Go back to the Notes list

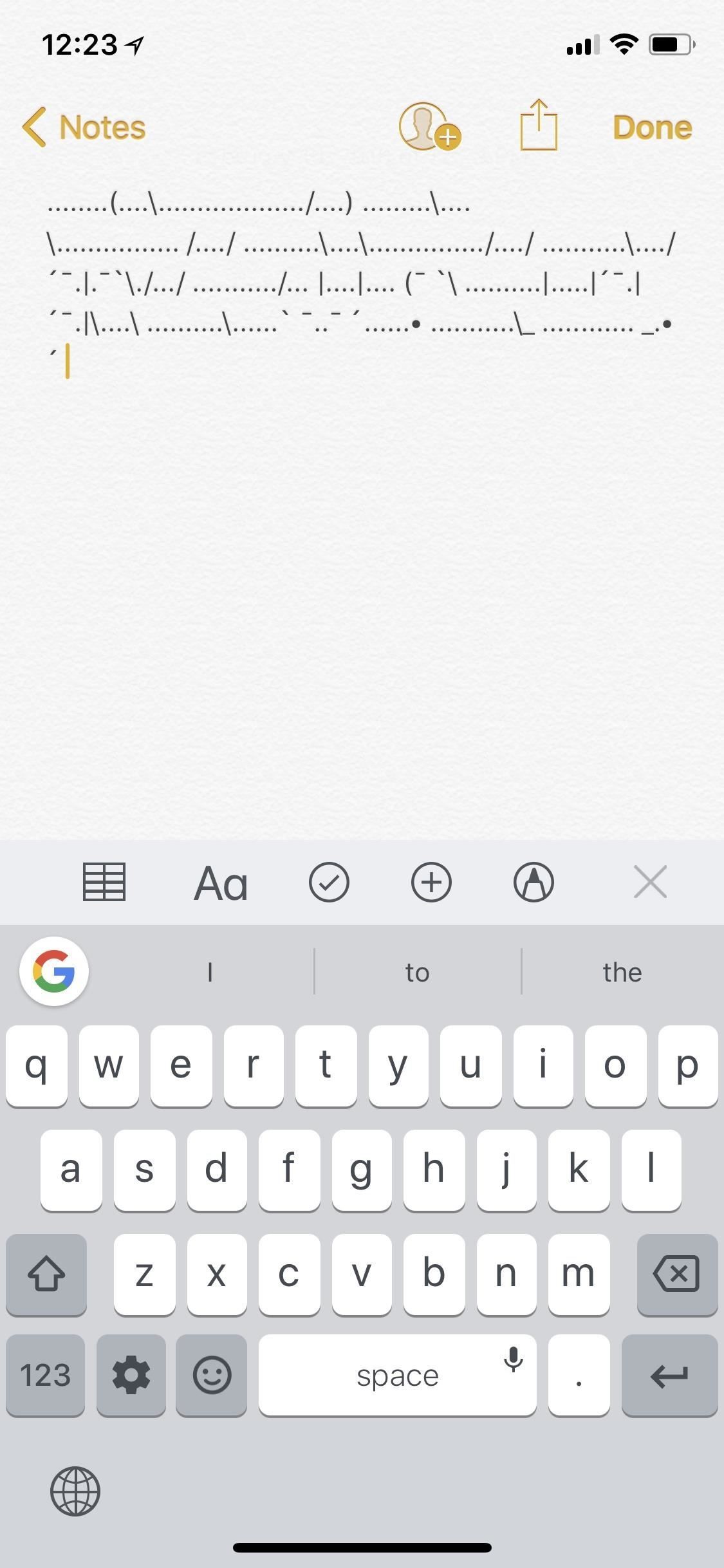84,127
